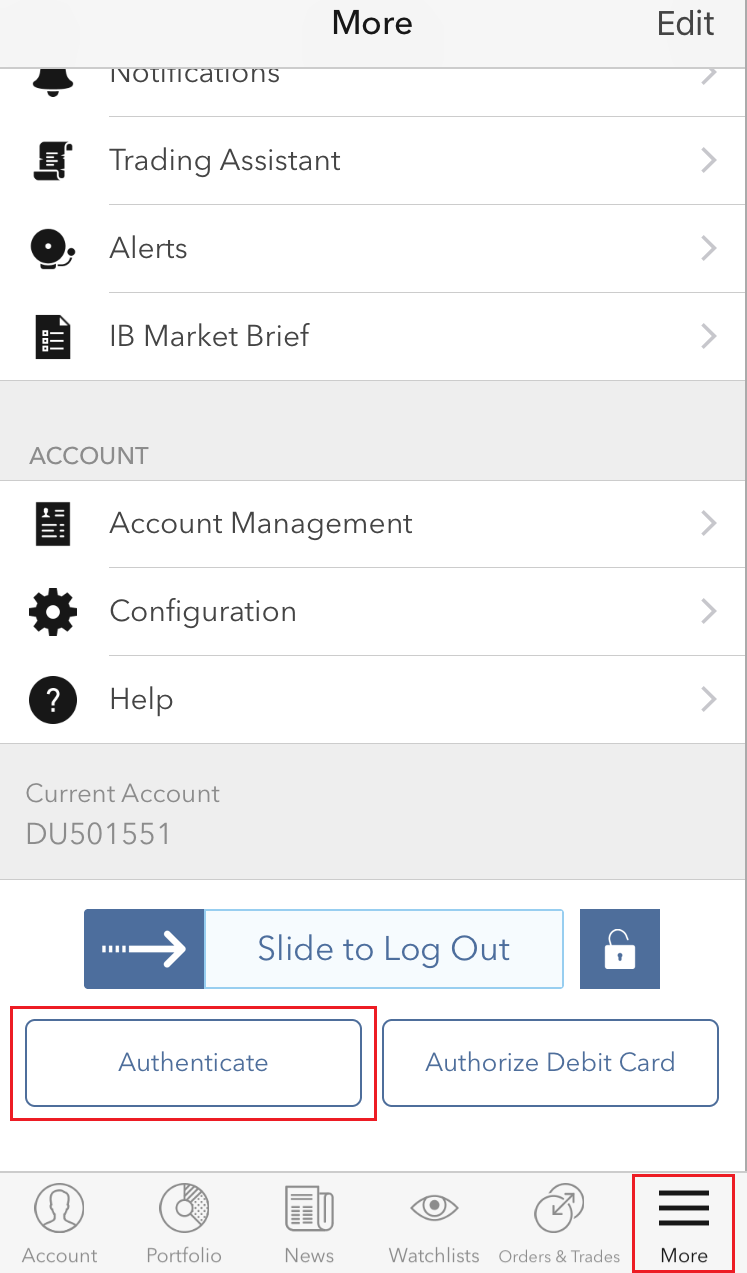Open IB Market Brief
The width and height of the screenshot is (747, 1273).
pyautogui.click(x=373, y=337)
